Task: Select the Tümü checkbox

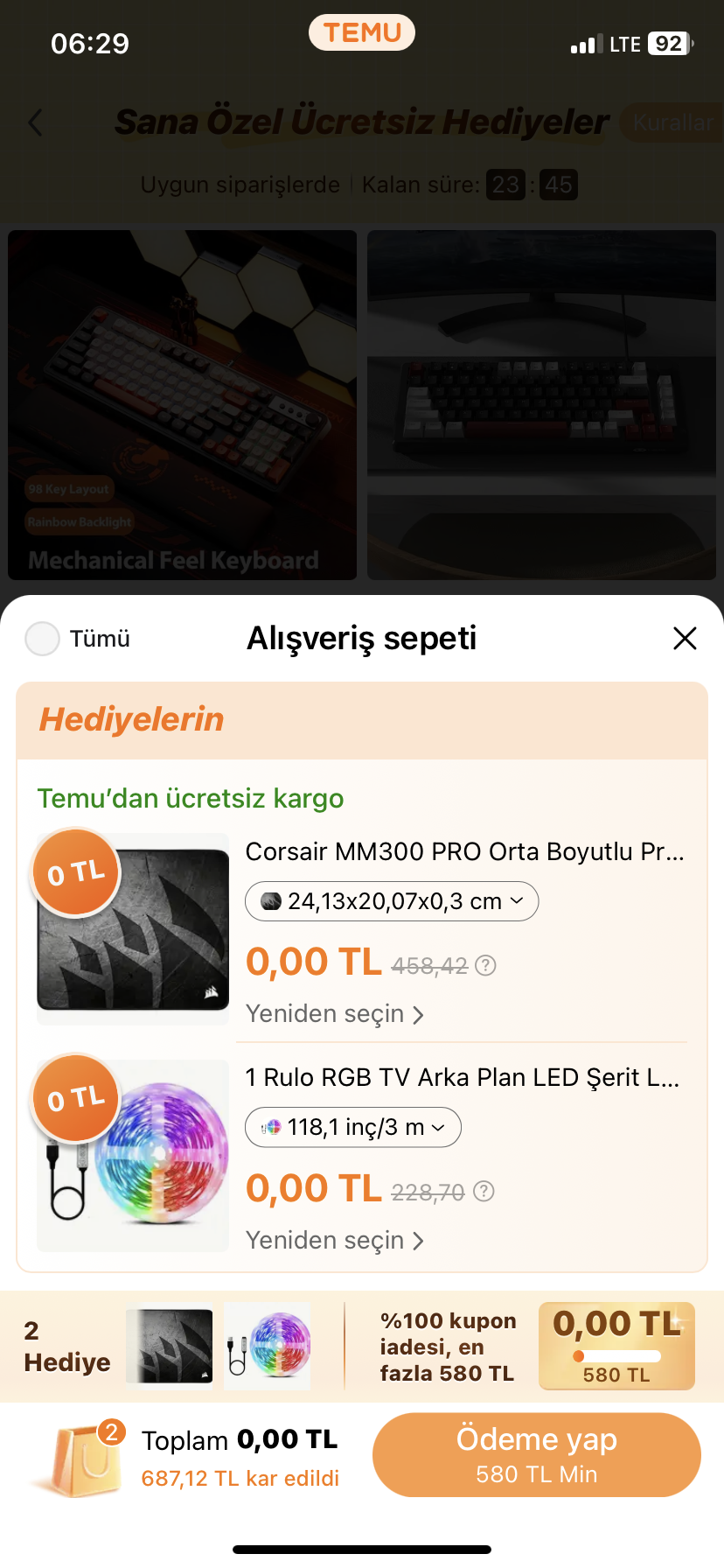Action: pos(42,639)
